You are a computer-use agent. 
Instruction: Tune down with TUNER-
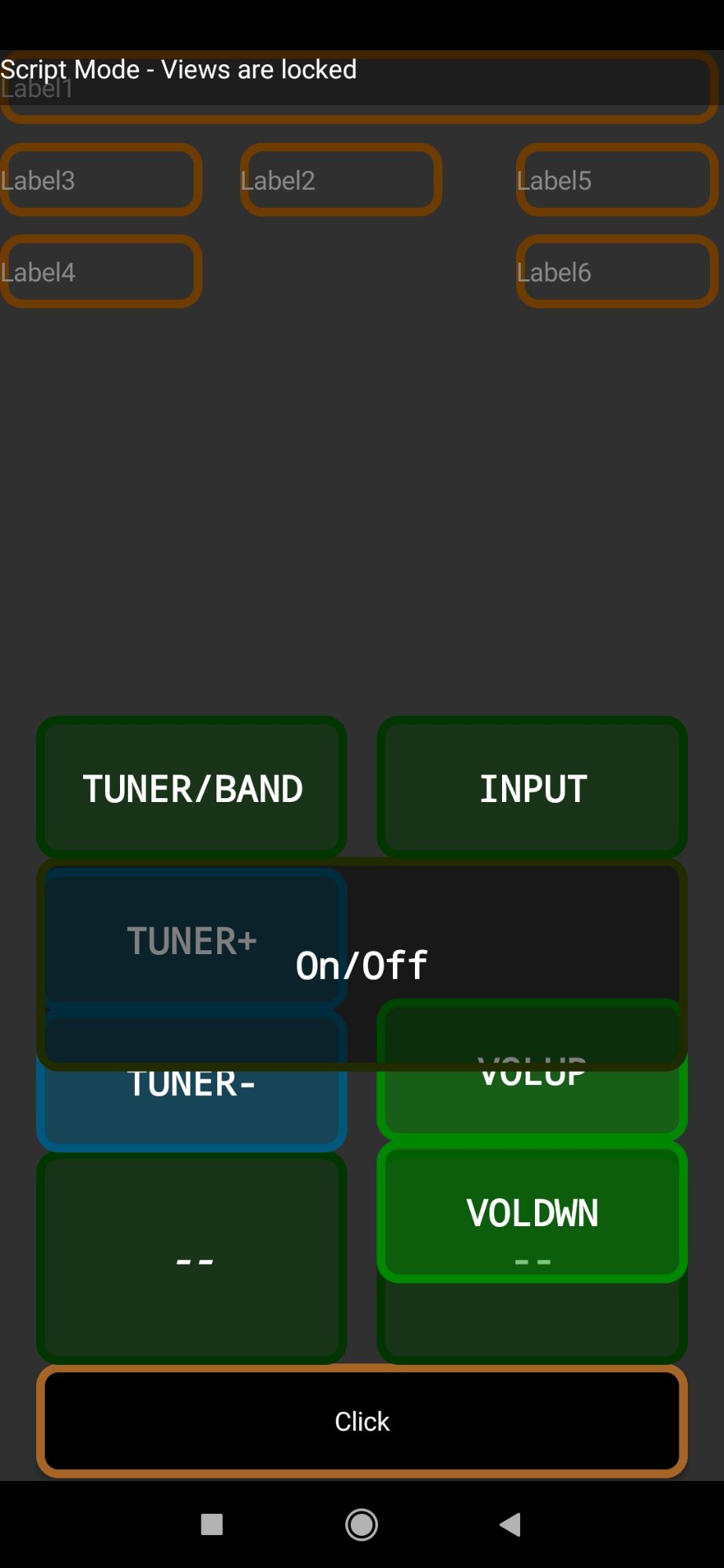191,1107
